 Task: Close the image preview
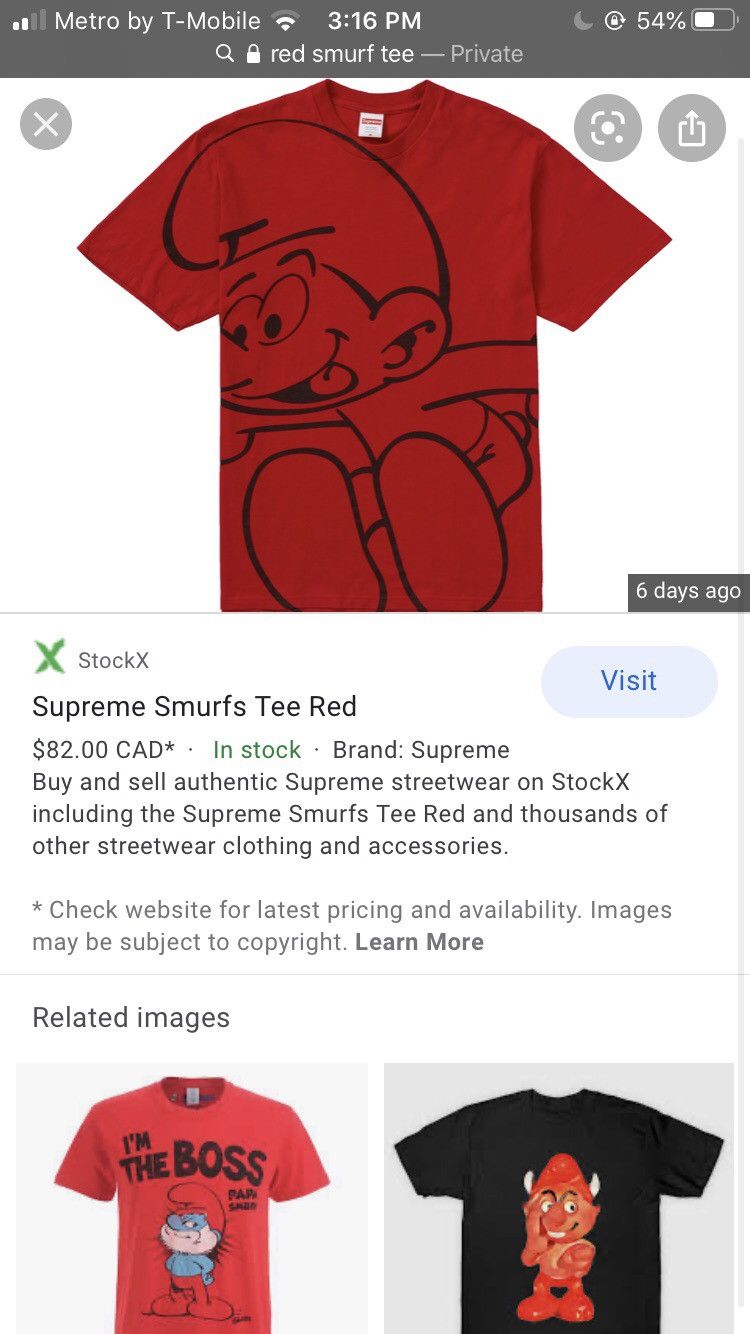click(x=46, y=125)
